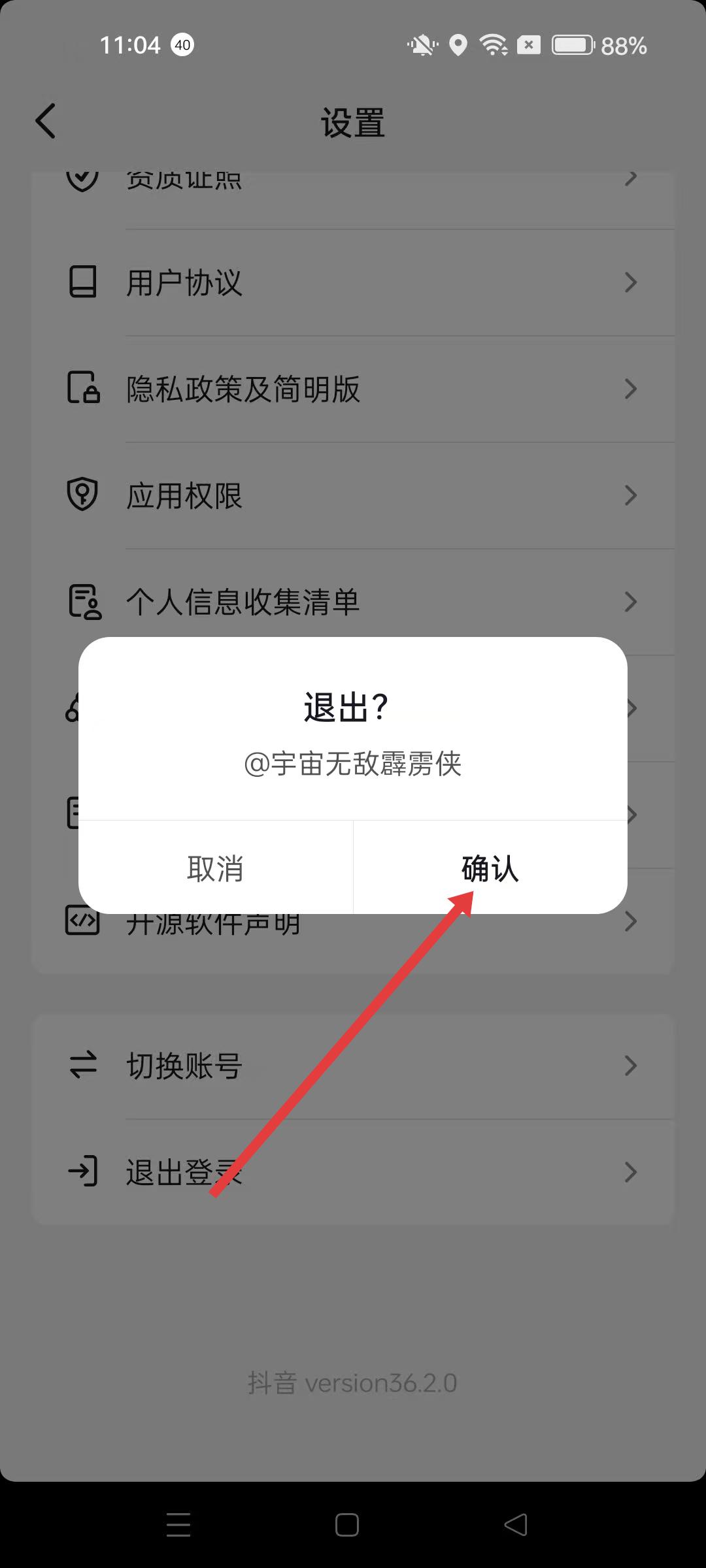Image resolution: width=706 pixels, height=1568 pixels.
Task: Tap 取消 to cancel logout
Action: [x=216, y=868]
